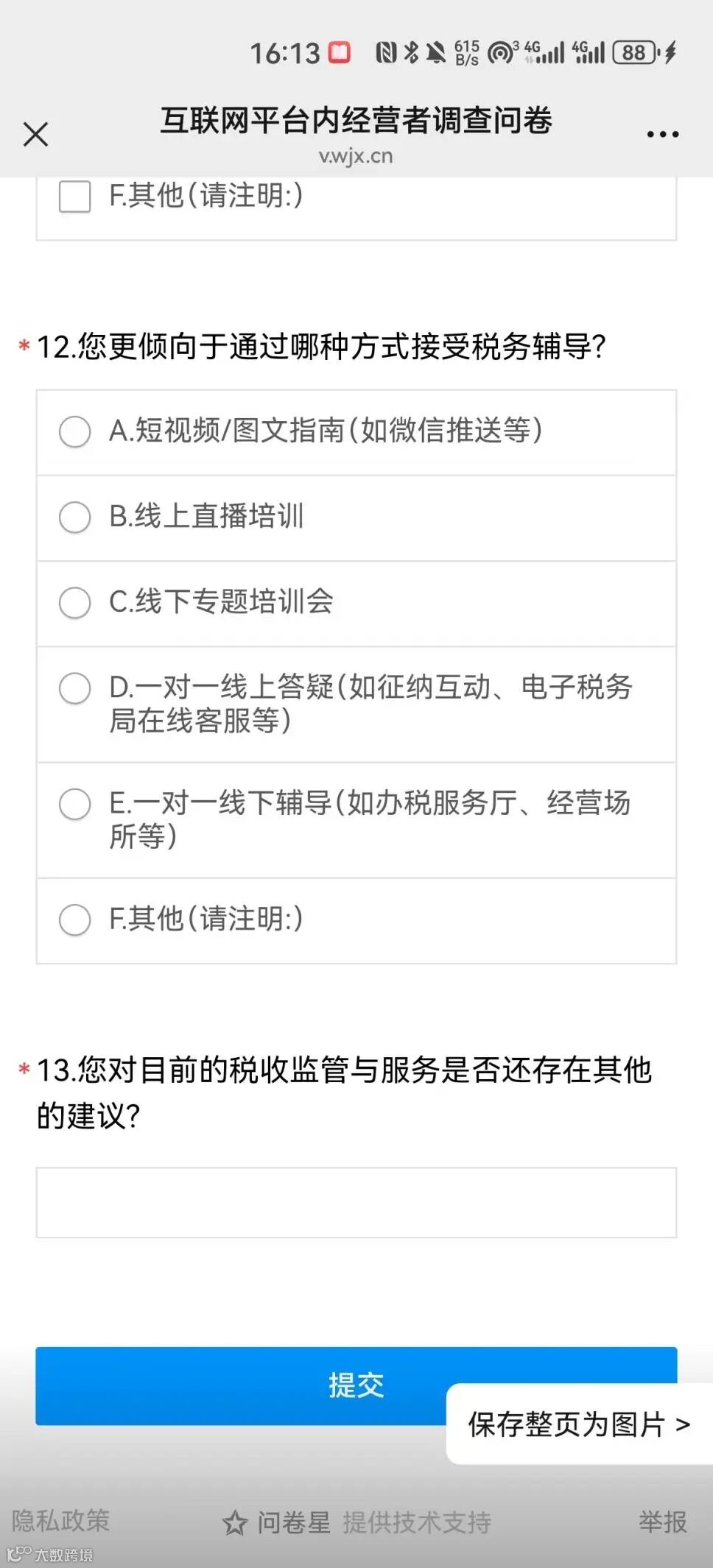Tap the Bluetooth icon in status bar

coord(410,52)
